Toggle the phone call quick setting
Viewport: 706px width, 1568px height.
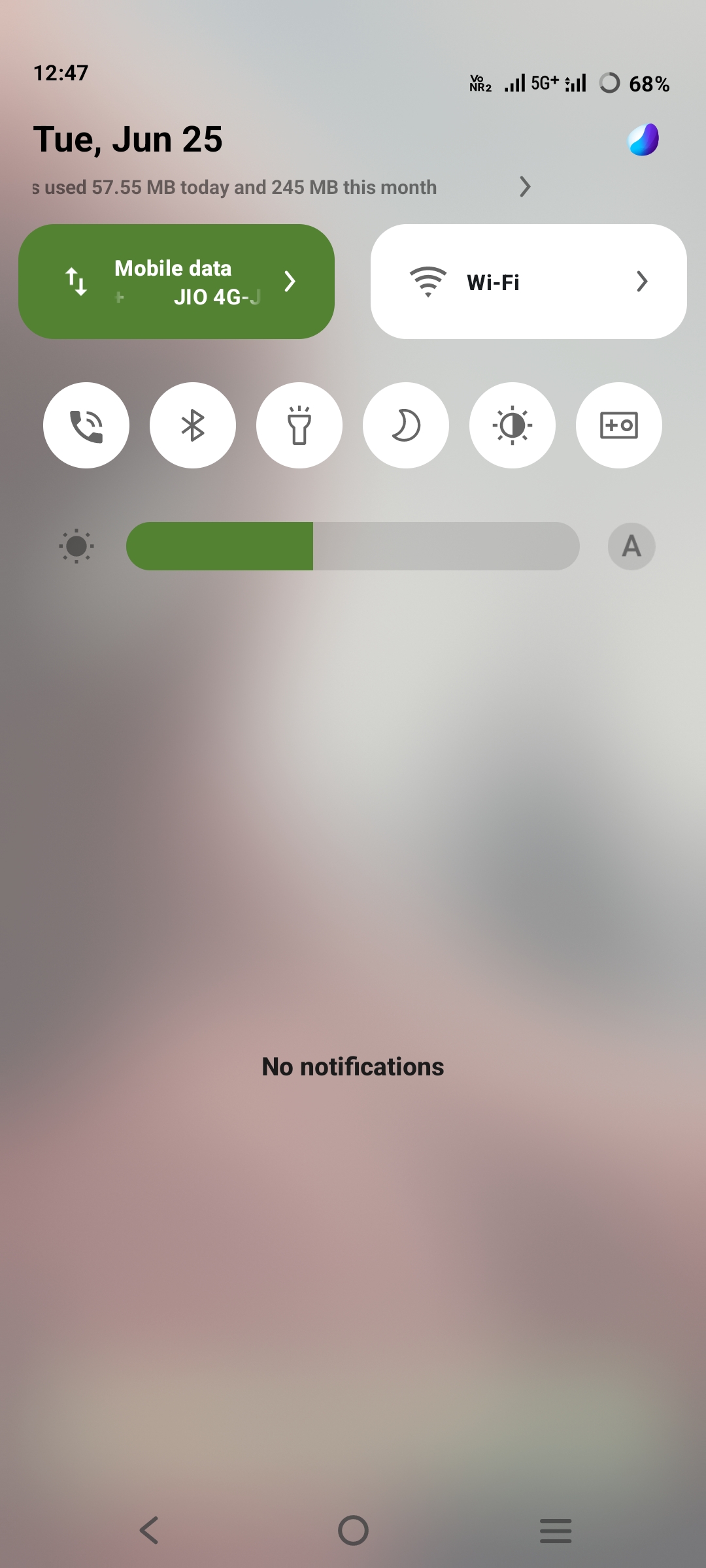pyautogui.click(x=86, y=425)
